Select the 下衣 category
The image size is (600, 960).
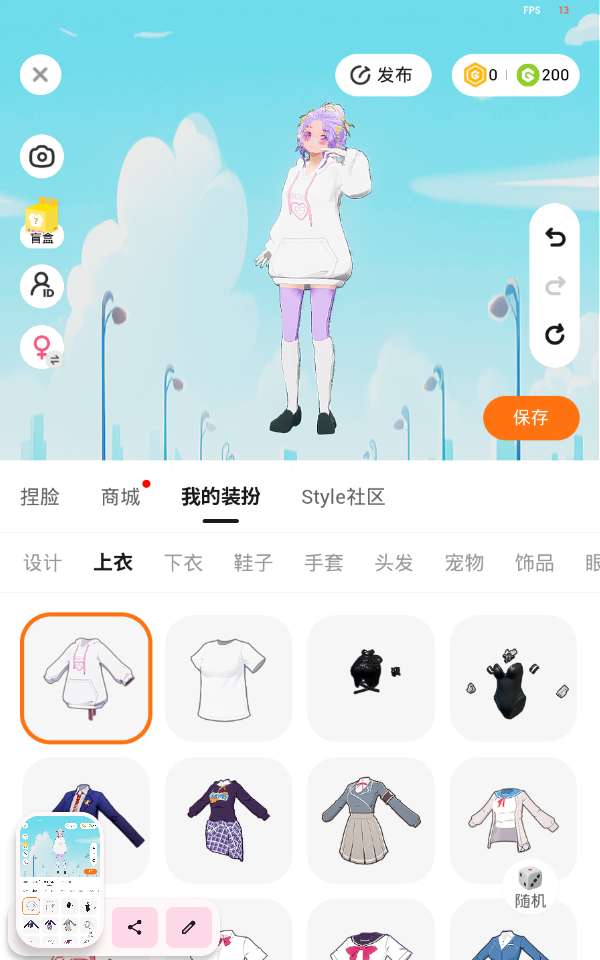pos(183,563)
